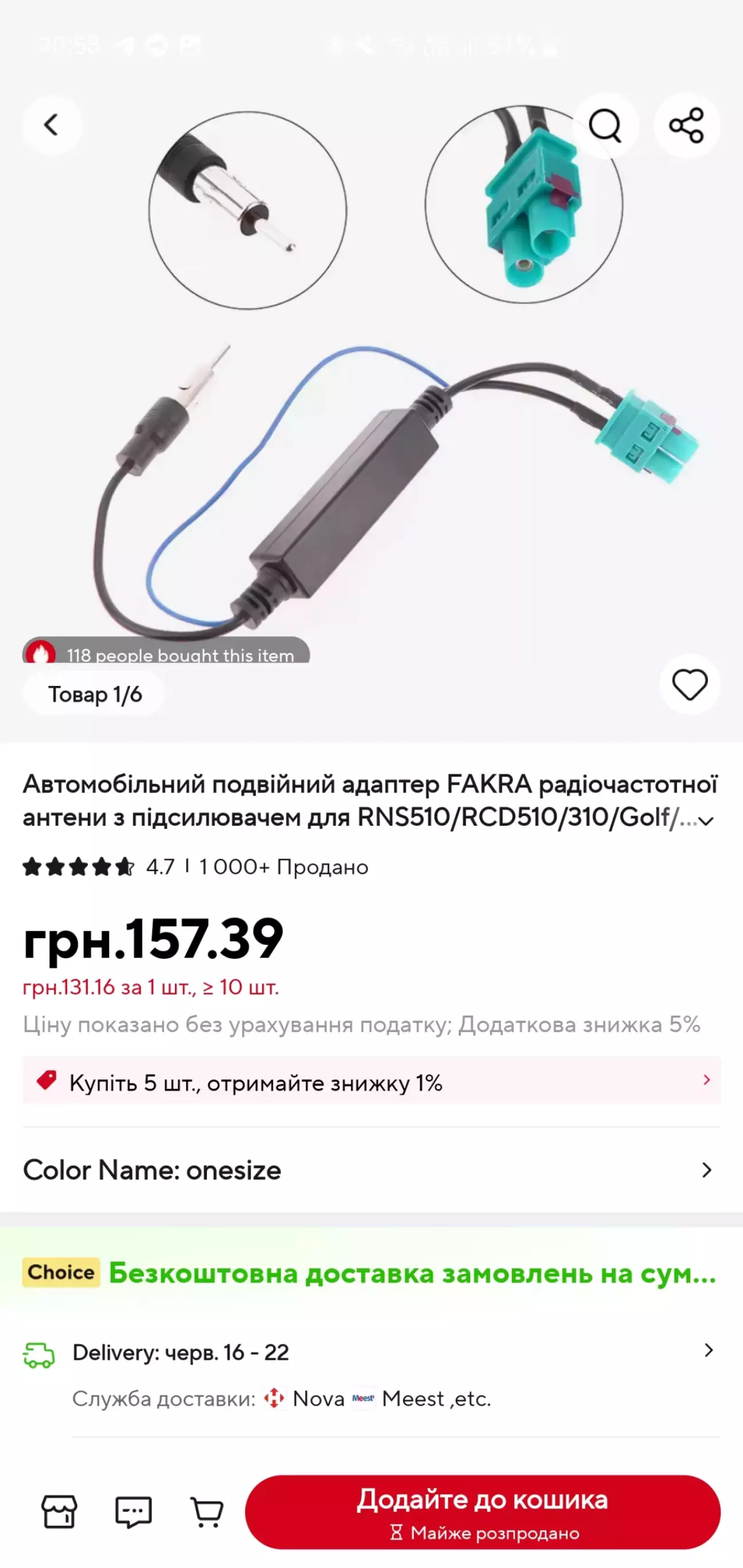Share this product
743x1568 pixels.
point(687,126)
